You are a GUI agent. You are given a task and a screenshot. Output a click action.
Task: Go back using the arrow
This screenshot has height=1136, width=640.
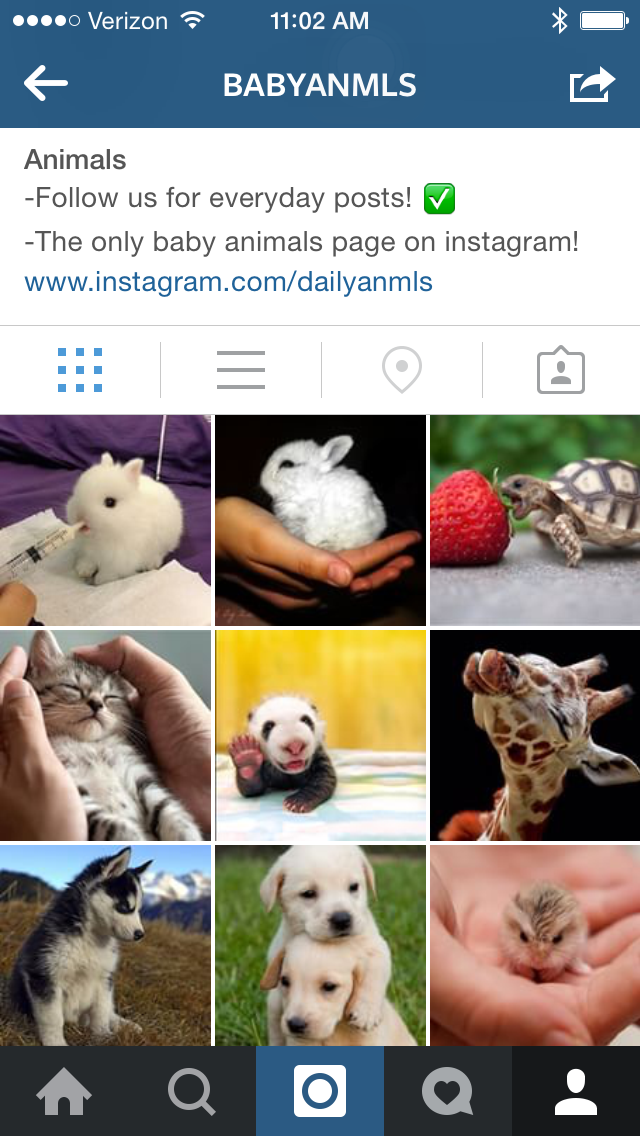click(x=46, y=85)
